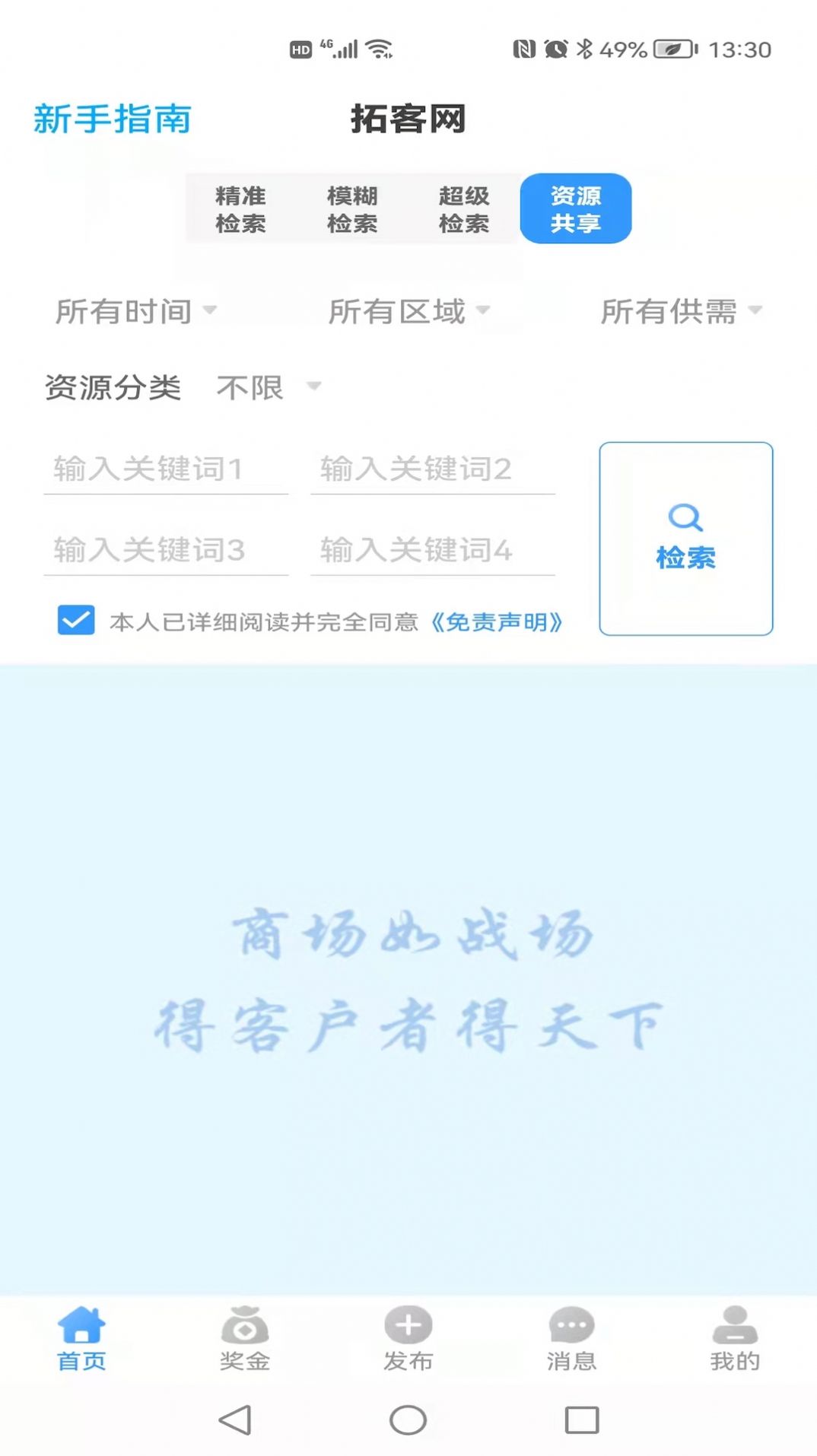Tap the 输入关键词4 field

(433, 550)
